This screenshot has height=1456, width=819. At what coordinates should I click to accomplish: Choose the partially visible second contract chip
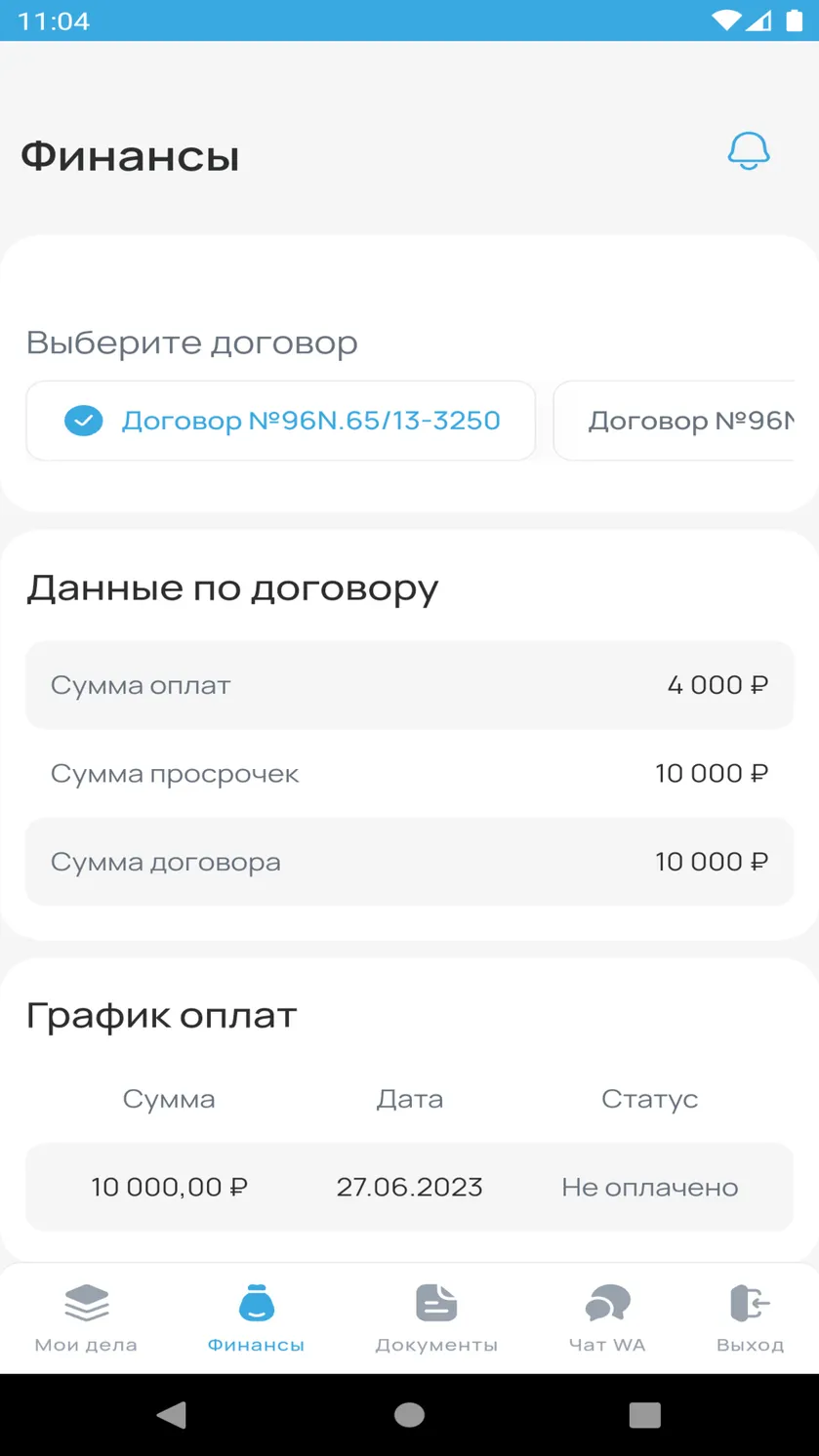[675, 421]
